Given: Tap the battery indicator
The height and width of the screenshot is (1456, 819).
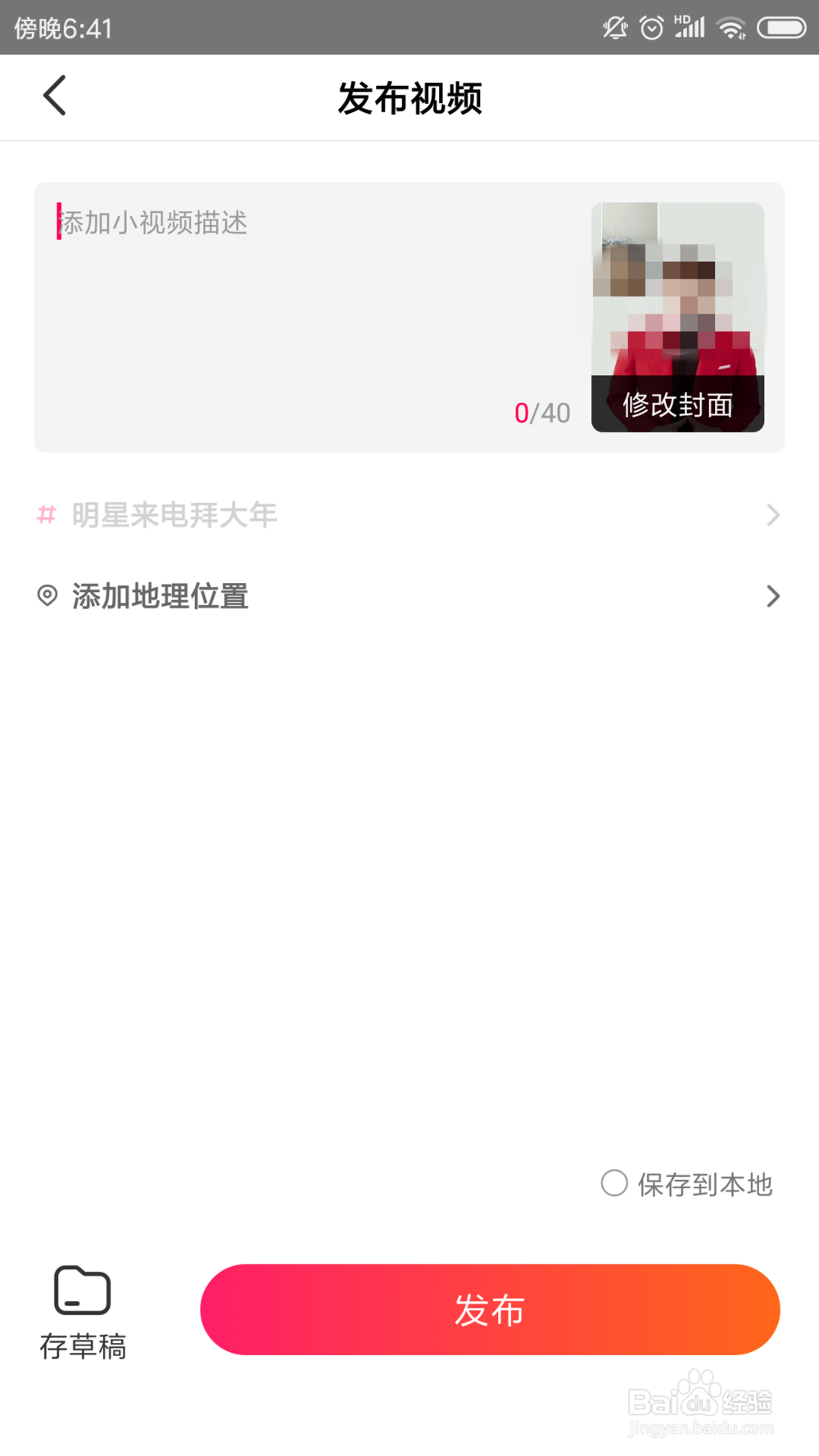Looking at the screenshot, I should point(781,27).
